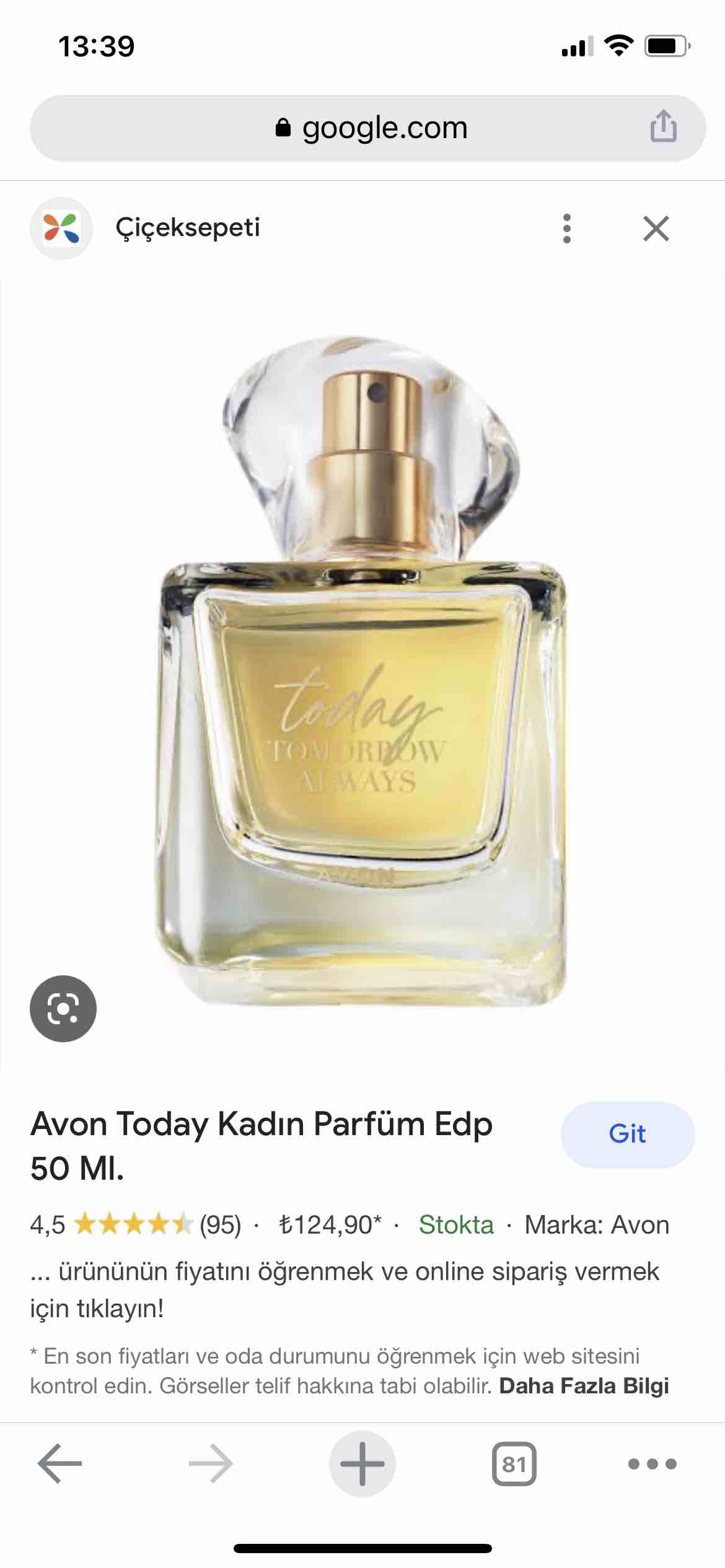Close the Çiçeksepeti image preview
725x1568 pixels.
coord(656,229)
